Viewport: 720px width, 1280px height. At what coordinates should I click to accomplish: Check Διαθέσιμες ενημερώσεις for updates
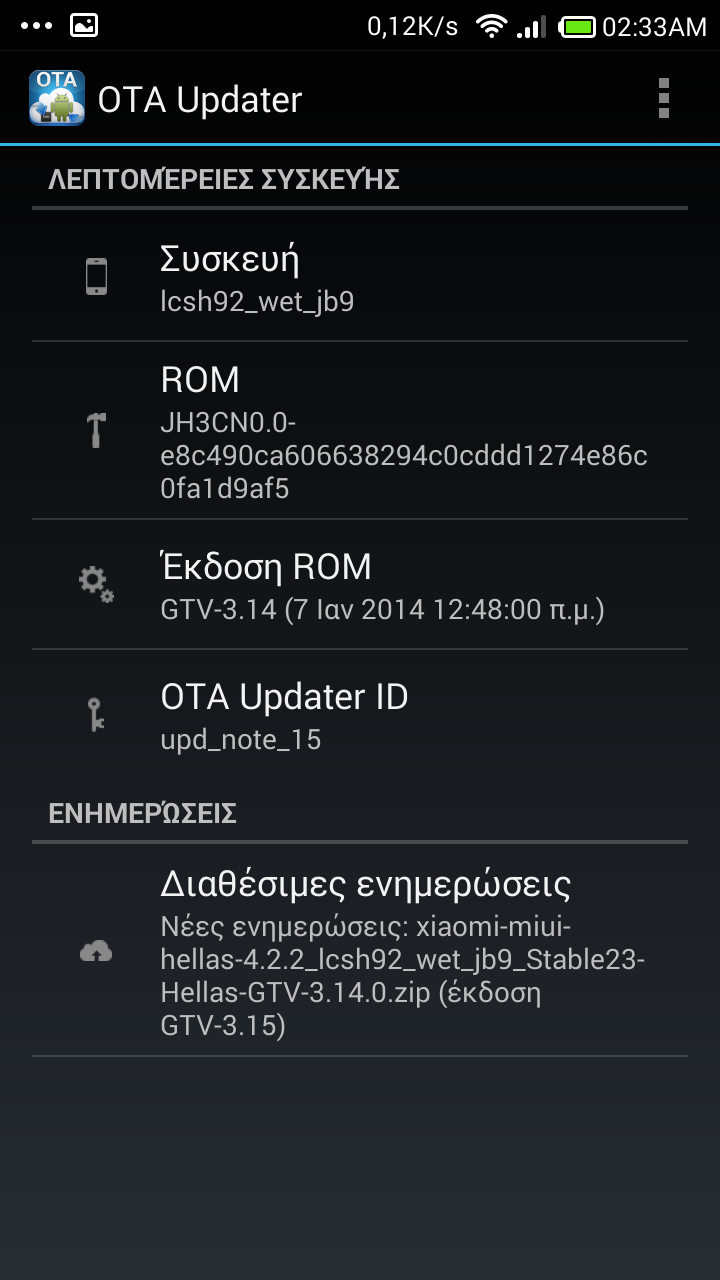(x=360, y=949)
